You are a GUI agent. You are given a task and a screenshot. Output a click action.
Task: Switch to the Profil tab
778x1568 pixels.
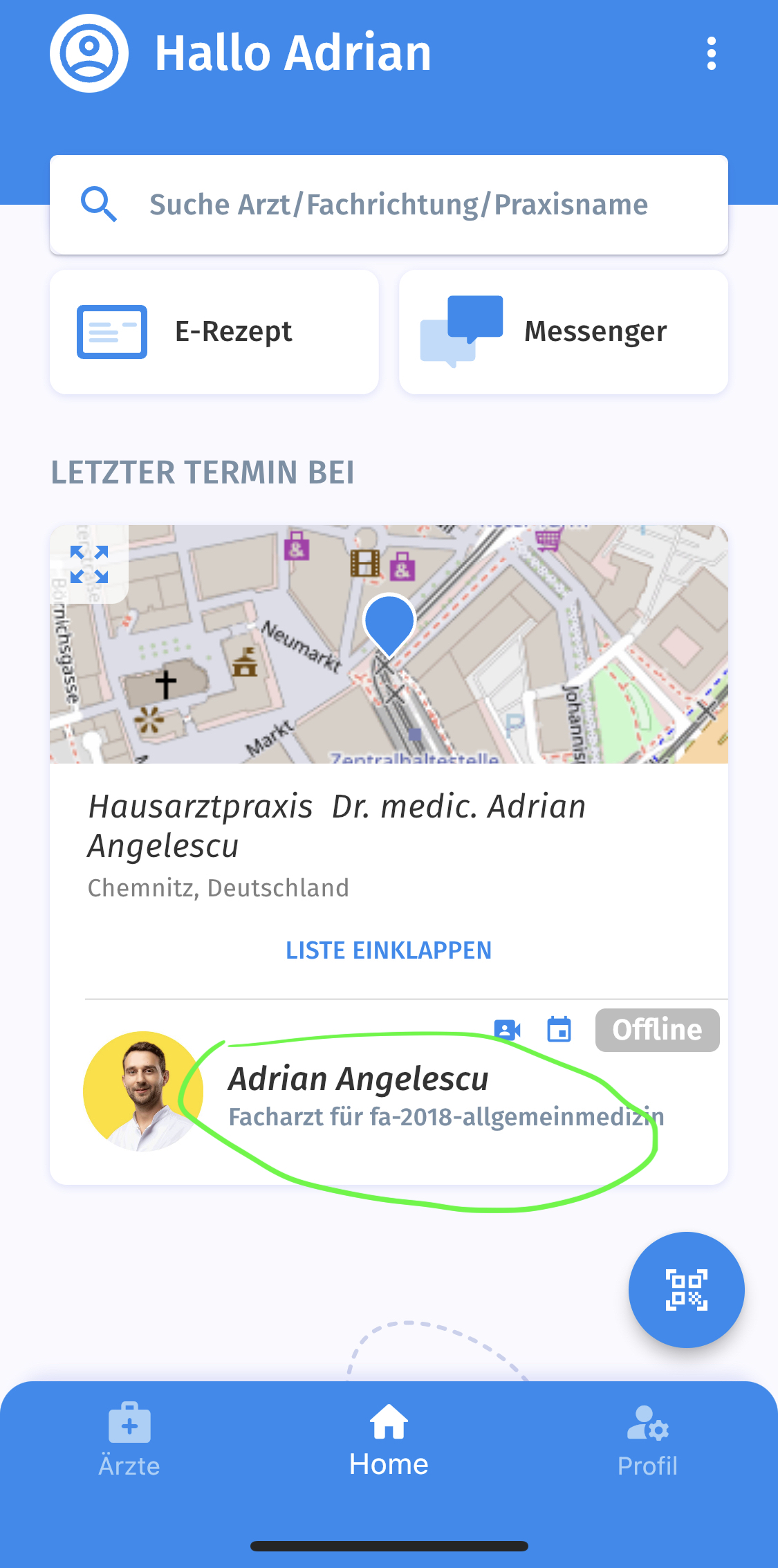tap(647, 1440)
